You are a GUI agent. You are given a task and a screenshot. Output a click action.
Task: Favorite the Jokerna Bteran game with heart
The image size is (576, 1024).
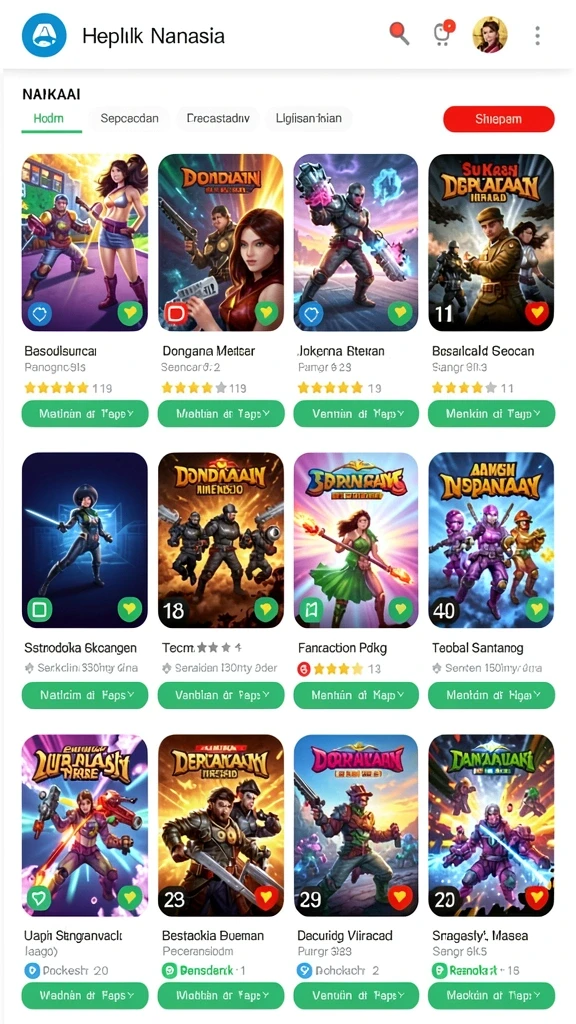click(x=400, y=314)
